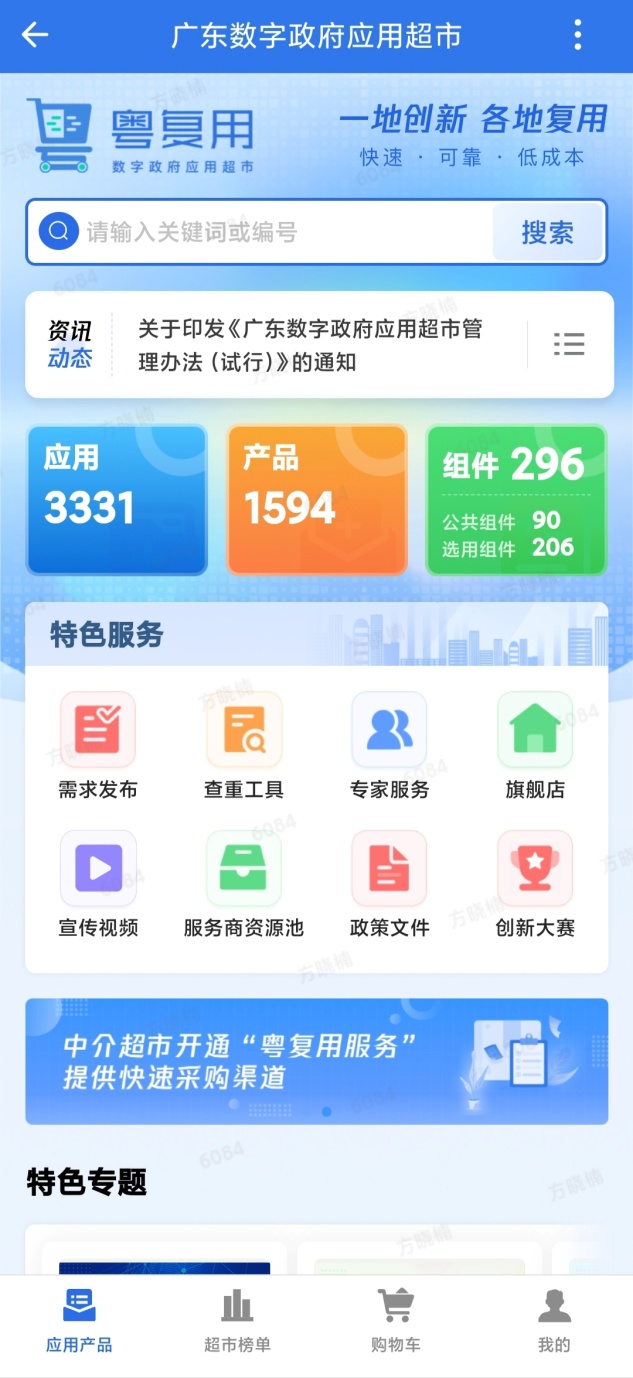Open 服务商资源池
Viewport: 633px width, 1378px height.
tap(244, 884)
